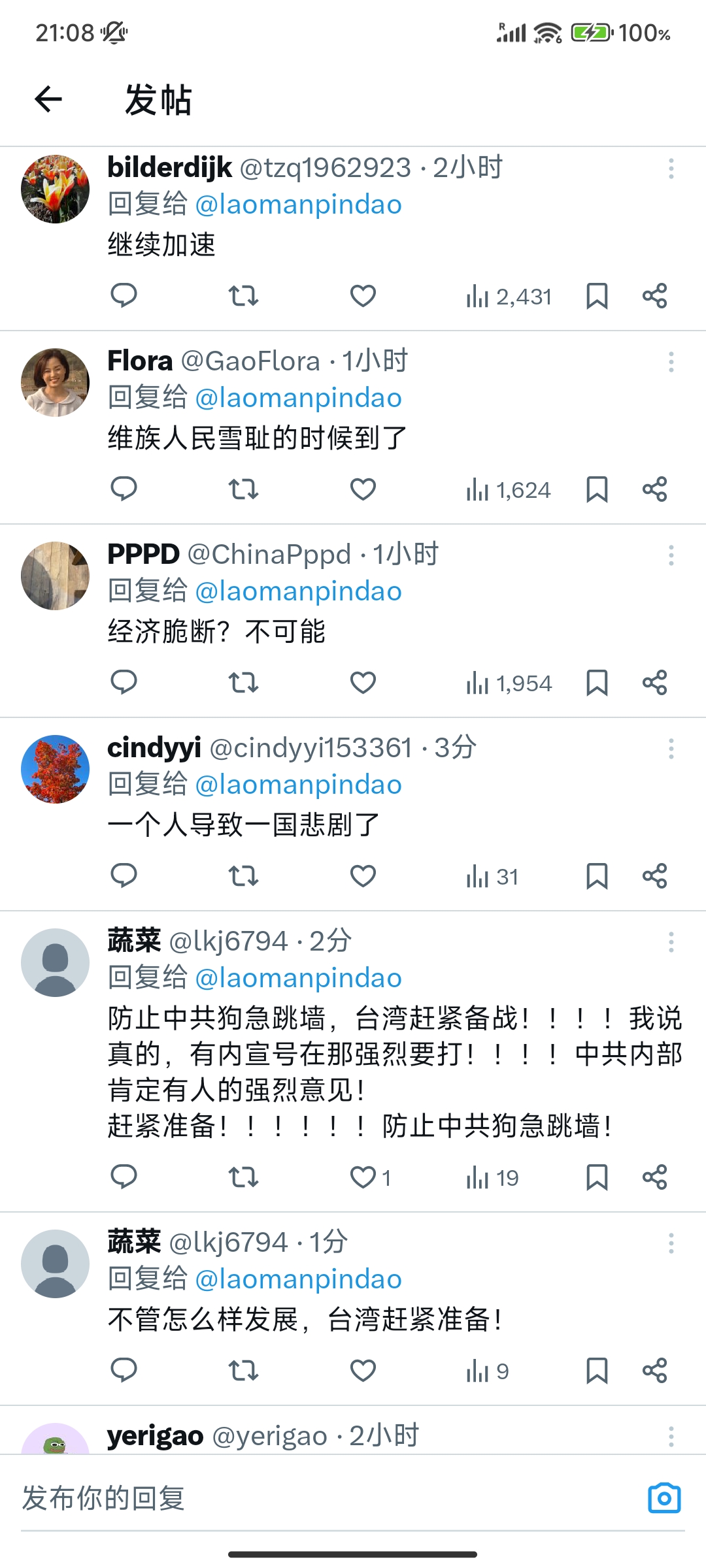Screen dimensions: 706x1568
Task: Bookmark cindyyi's reply
Action: (597, 876)
